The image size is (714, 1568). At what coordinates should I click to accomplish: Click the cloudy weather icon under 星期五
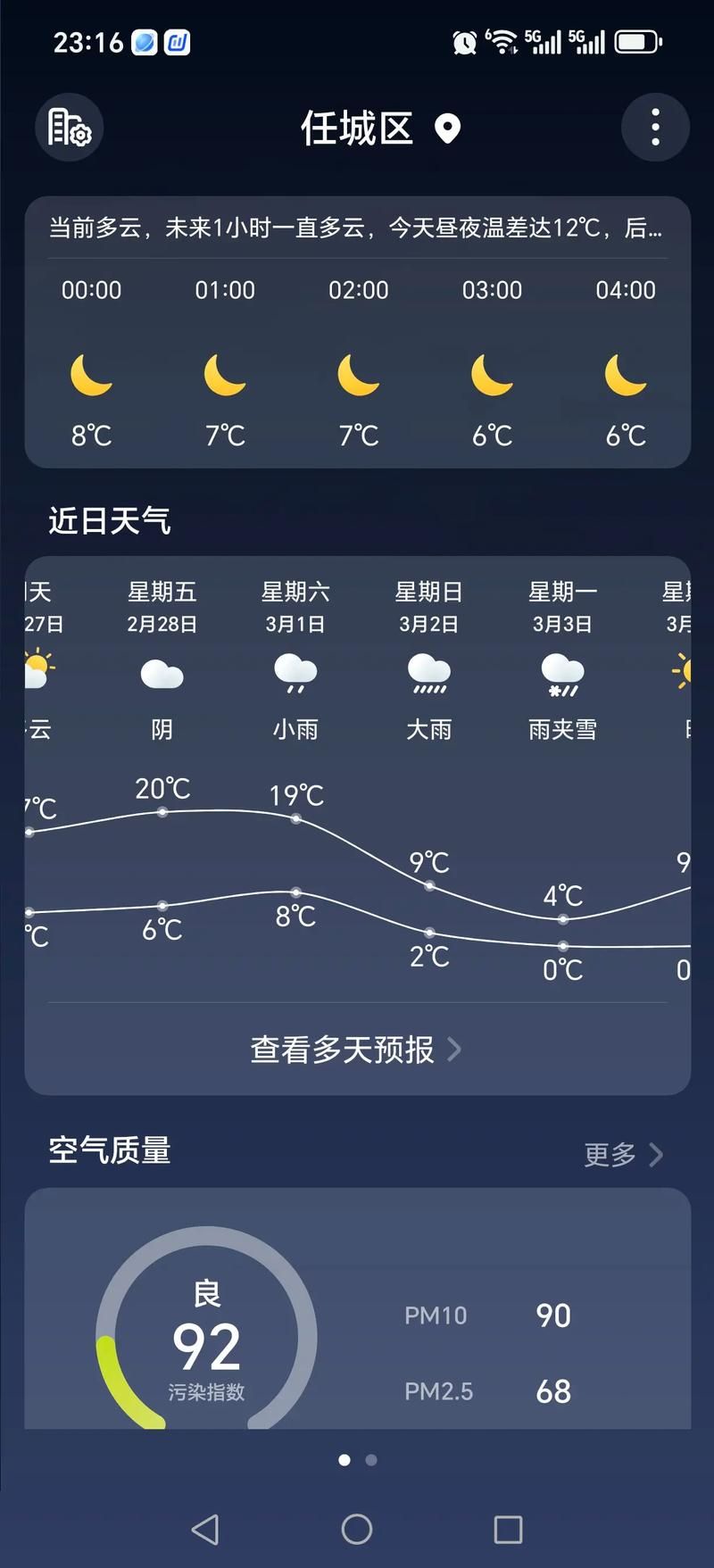click(x=162, y=674)
